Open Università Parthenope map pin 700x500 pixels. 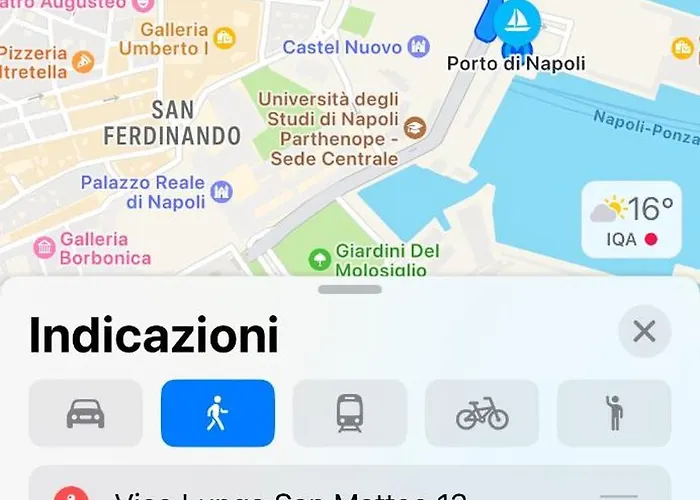(x=414, y=127)
